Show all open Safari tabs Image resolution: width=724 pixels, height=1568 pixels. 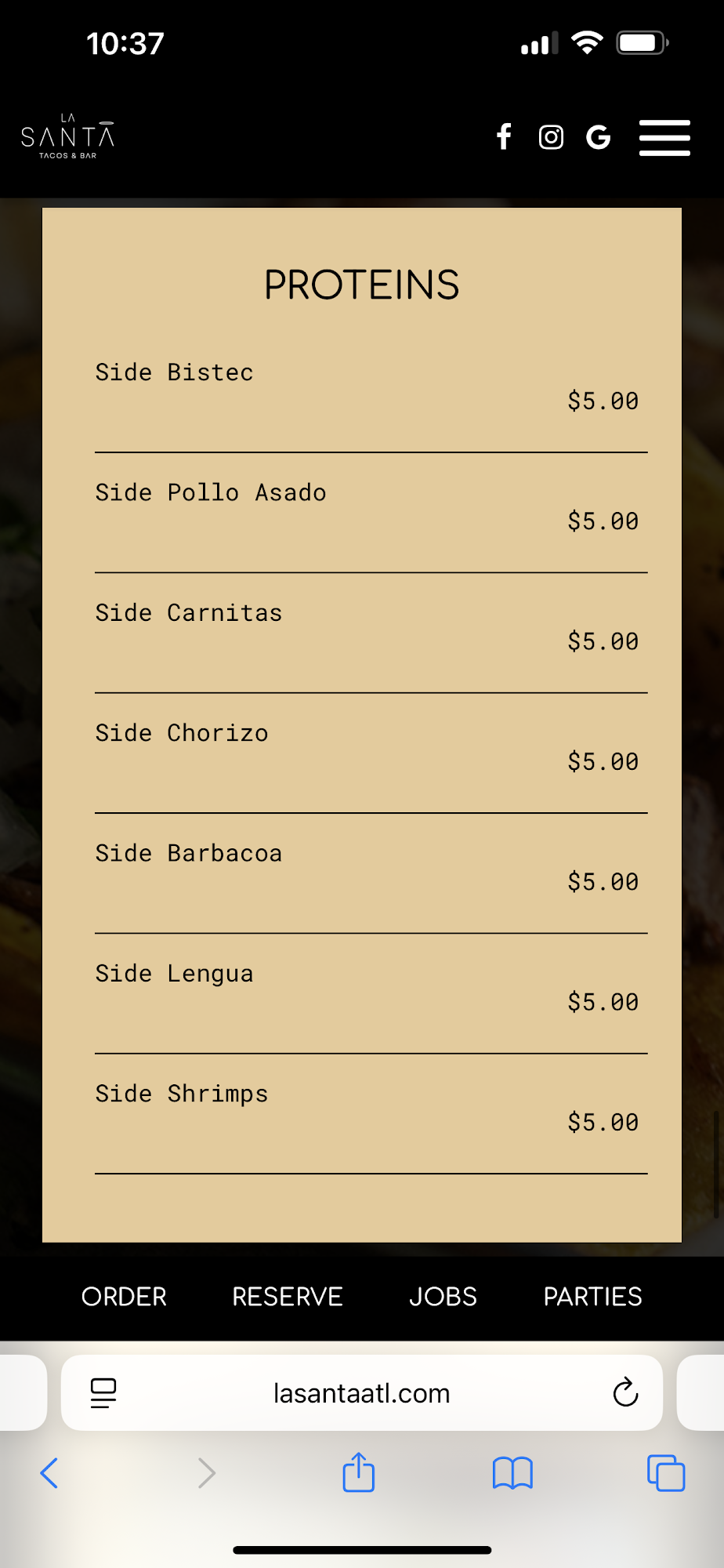tap(666, 1473)
